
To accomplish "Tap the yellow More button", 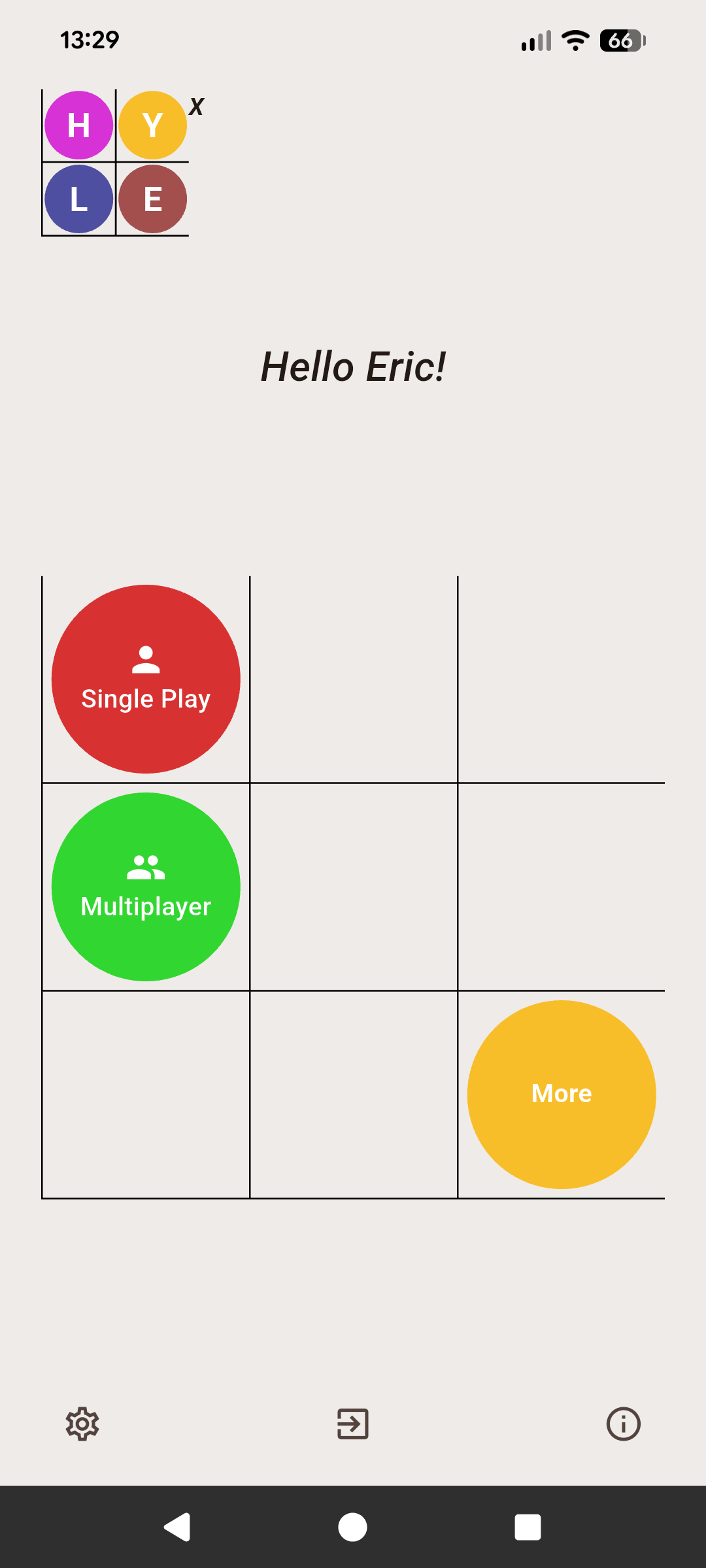I will pyautogui.click(x=562, y=1094).
